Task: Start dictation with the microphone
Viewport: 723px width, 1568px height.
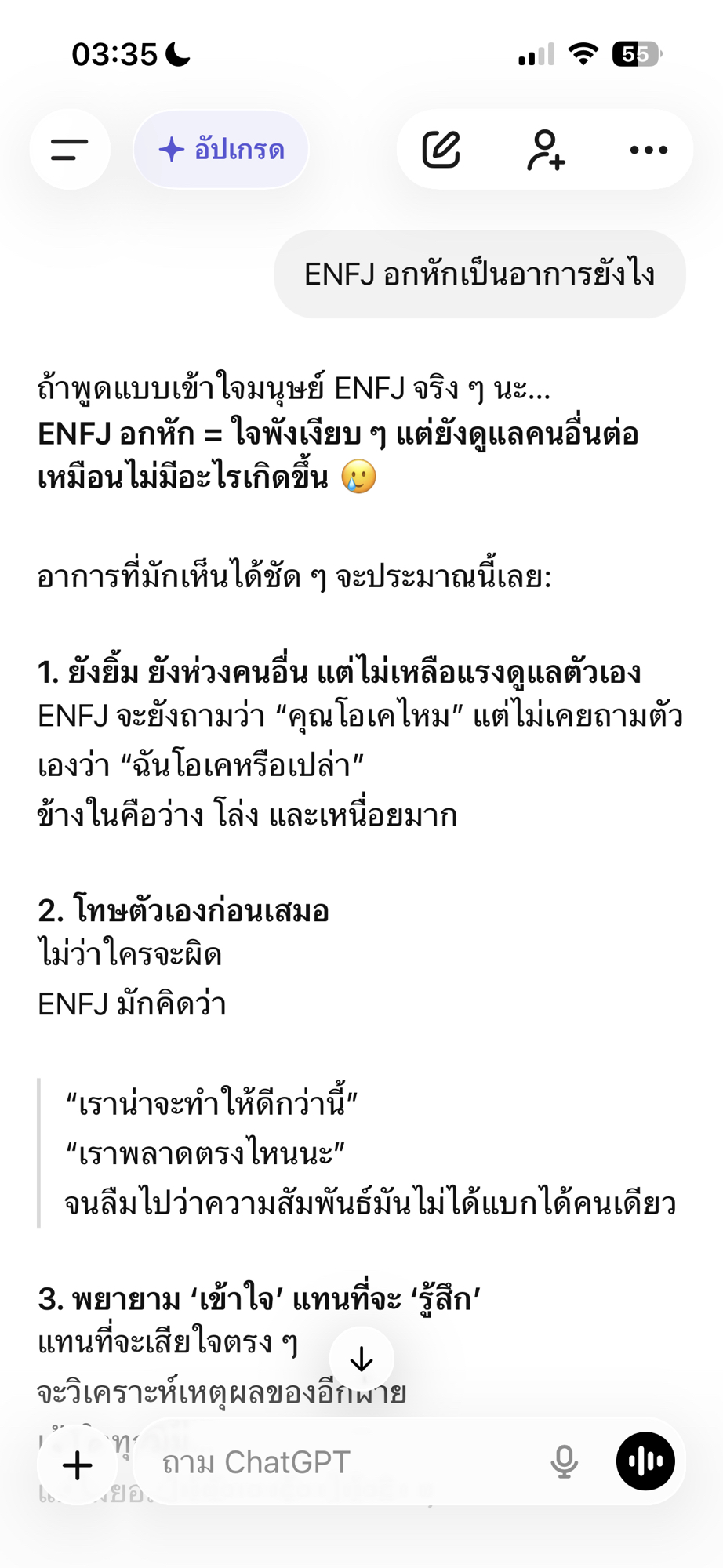Action: pyautogui.click(x=564, y=1463)
